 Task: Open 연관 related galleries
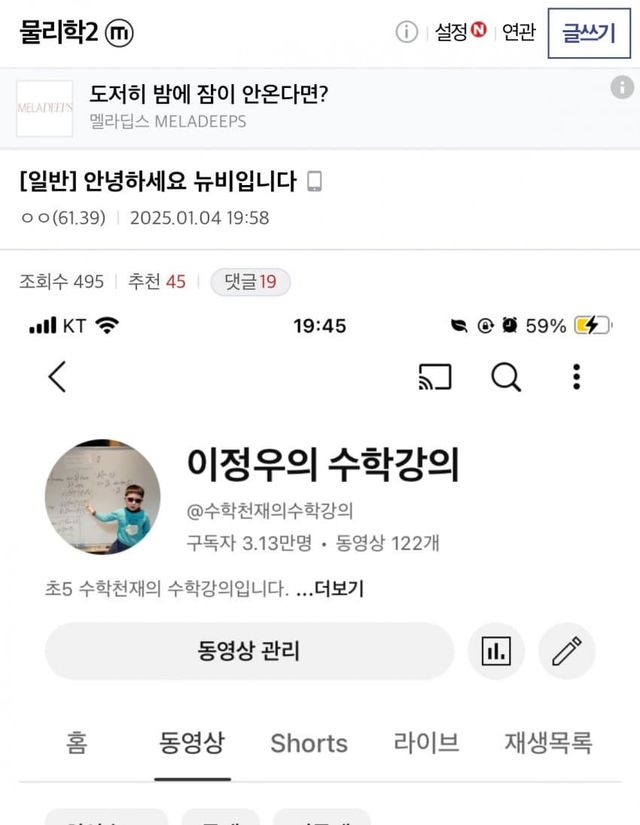(518, 33)
